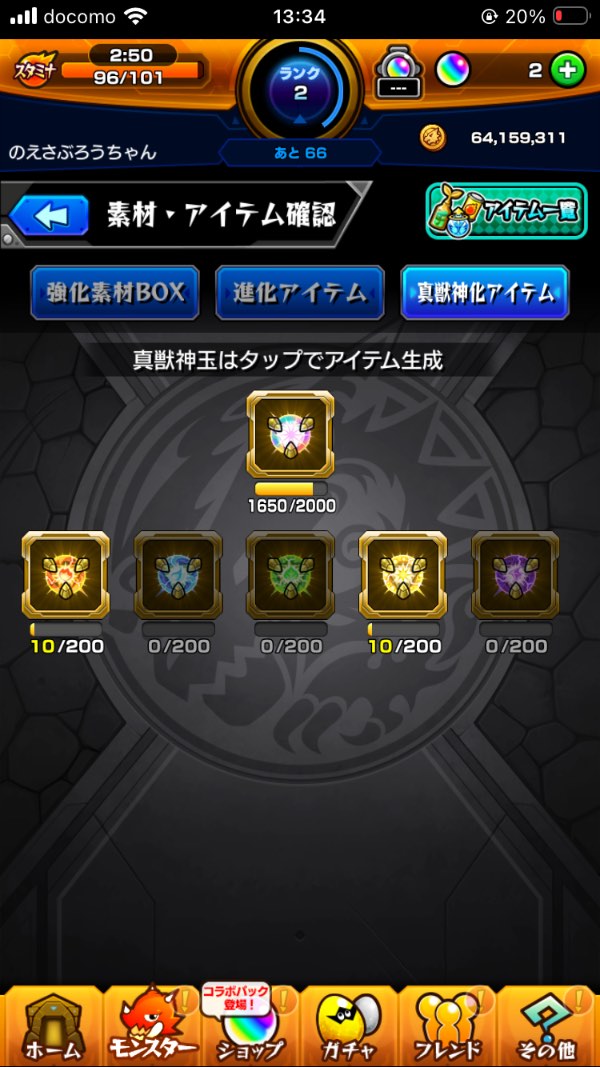Open the モンスター tab
This screenshot has width=600, height=1067.
[150, 1028]
